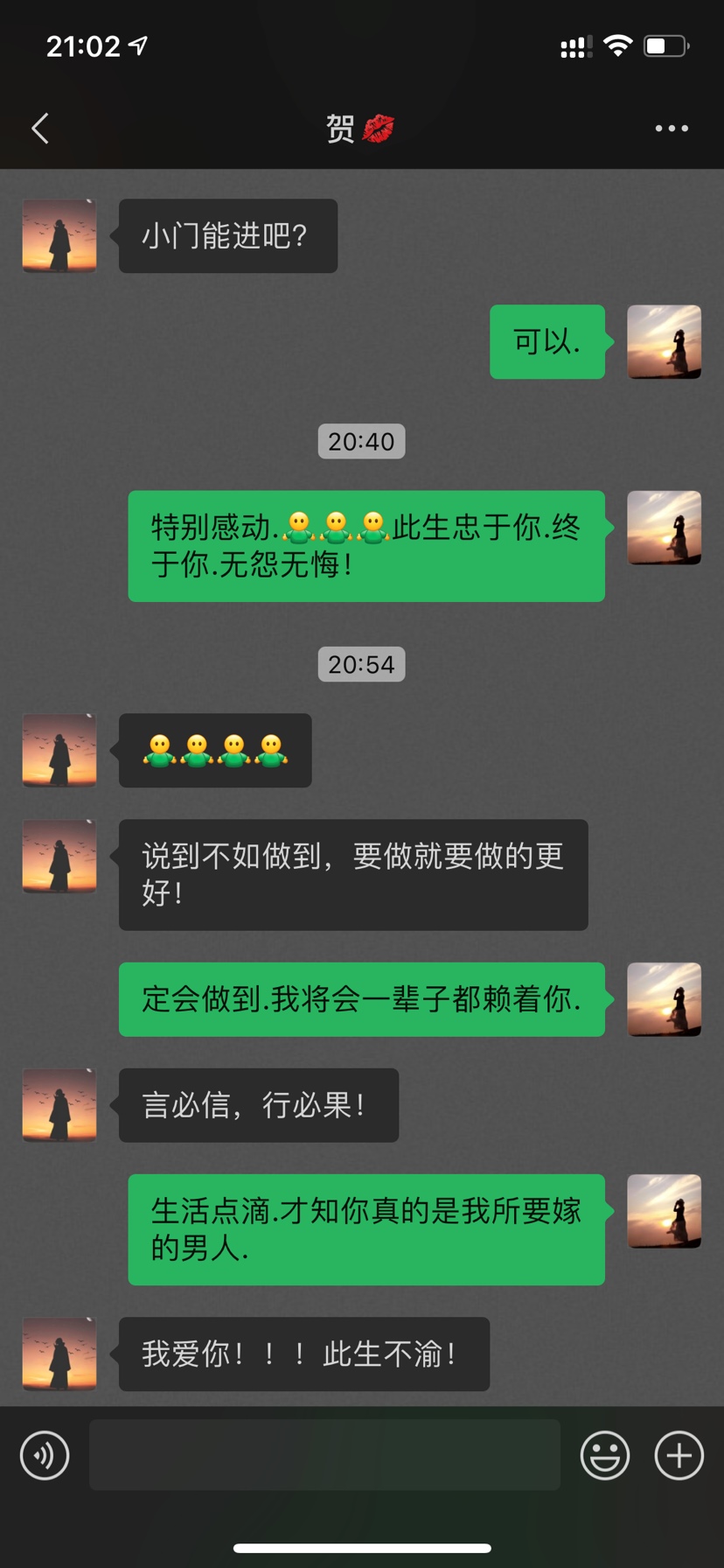Open the contact's avatar beside "小门能进吧?"
The image size is (724, 1568).
[x=59, y=235]
